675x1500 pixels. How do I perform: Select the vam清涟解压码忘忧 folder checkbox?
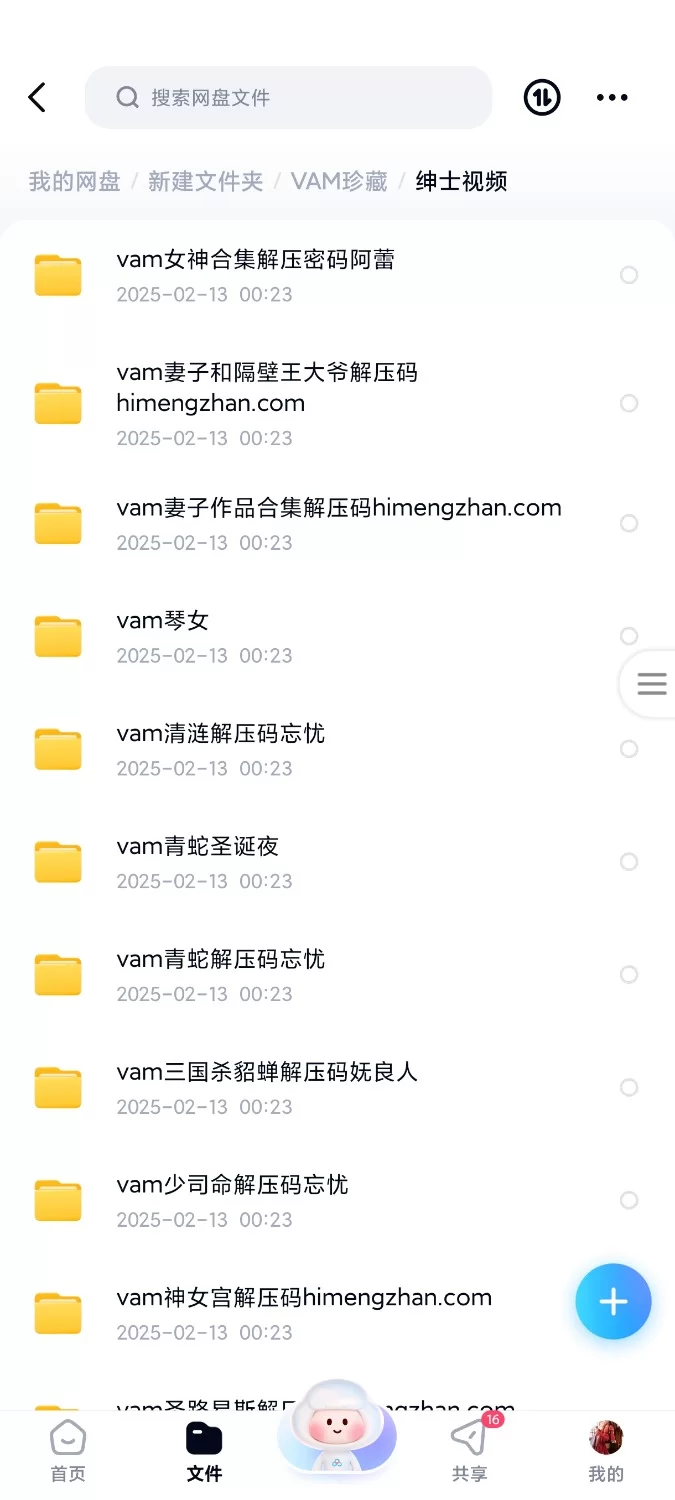[629, 749]
